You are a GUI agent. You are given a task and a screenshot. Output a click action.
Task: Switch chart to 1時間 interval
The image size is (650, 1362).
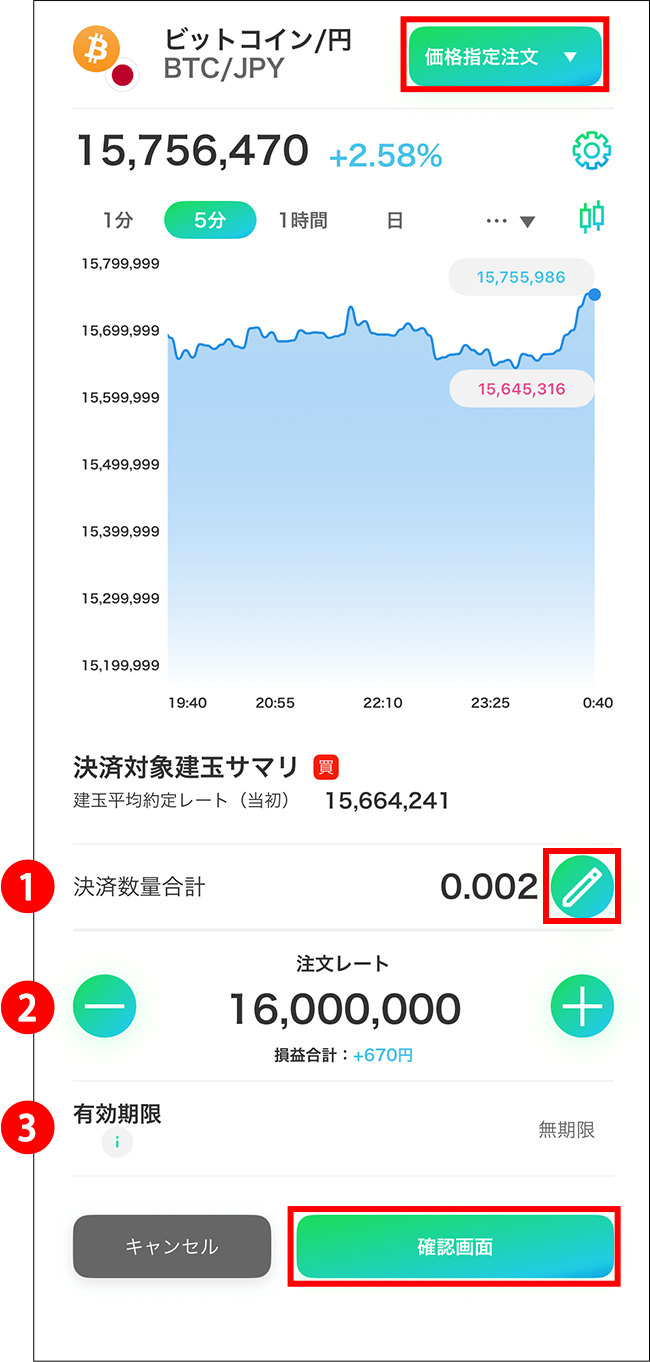click(x=303, y=221)
